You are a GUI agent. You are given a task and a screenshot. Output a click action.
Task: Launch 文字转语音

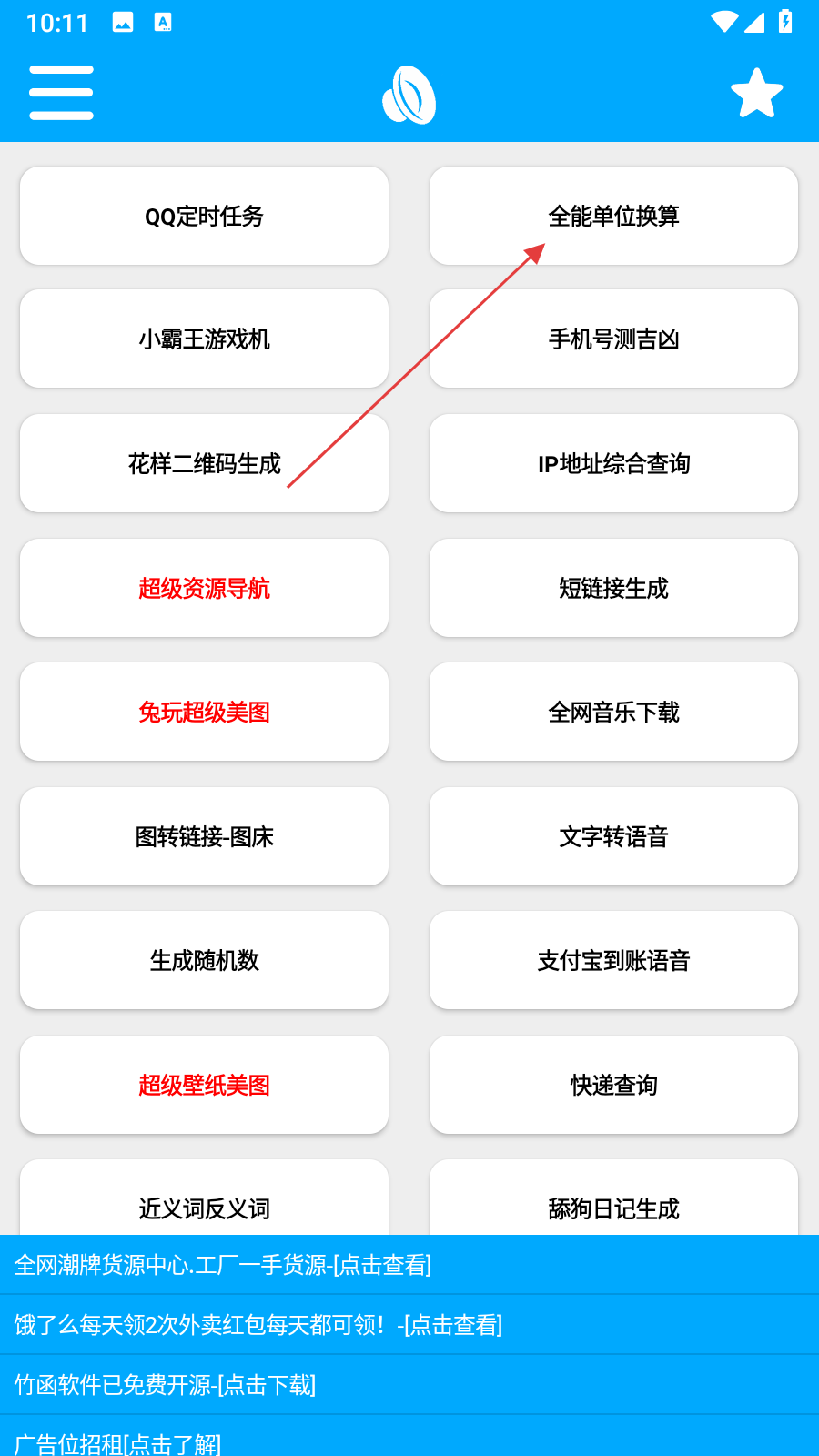pos(613,836)
